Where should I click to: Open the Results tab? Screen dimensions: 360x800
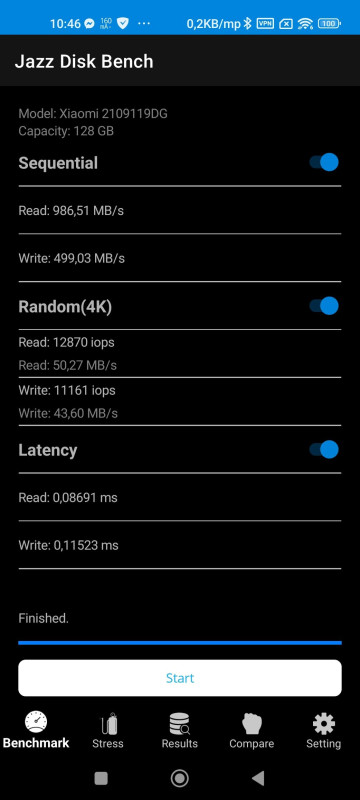tap(179, 730)
